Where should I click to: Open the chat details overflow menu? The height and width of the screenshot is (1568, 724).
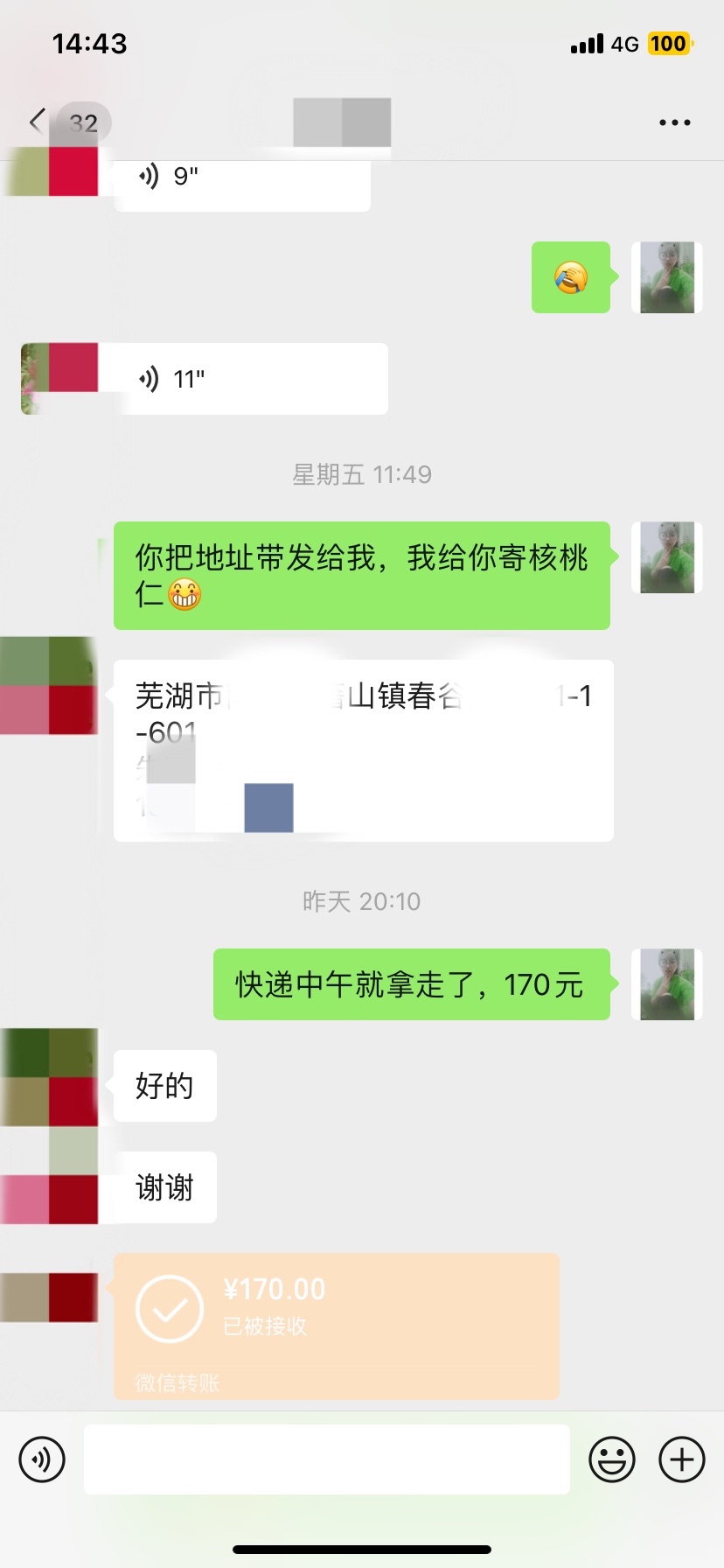[x=674, y=122]
